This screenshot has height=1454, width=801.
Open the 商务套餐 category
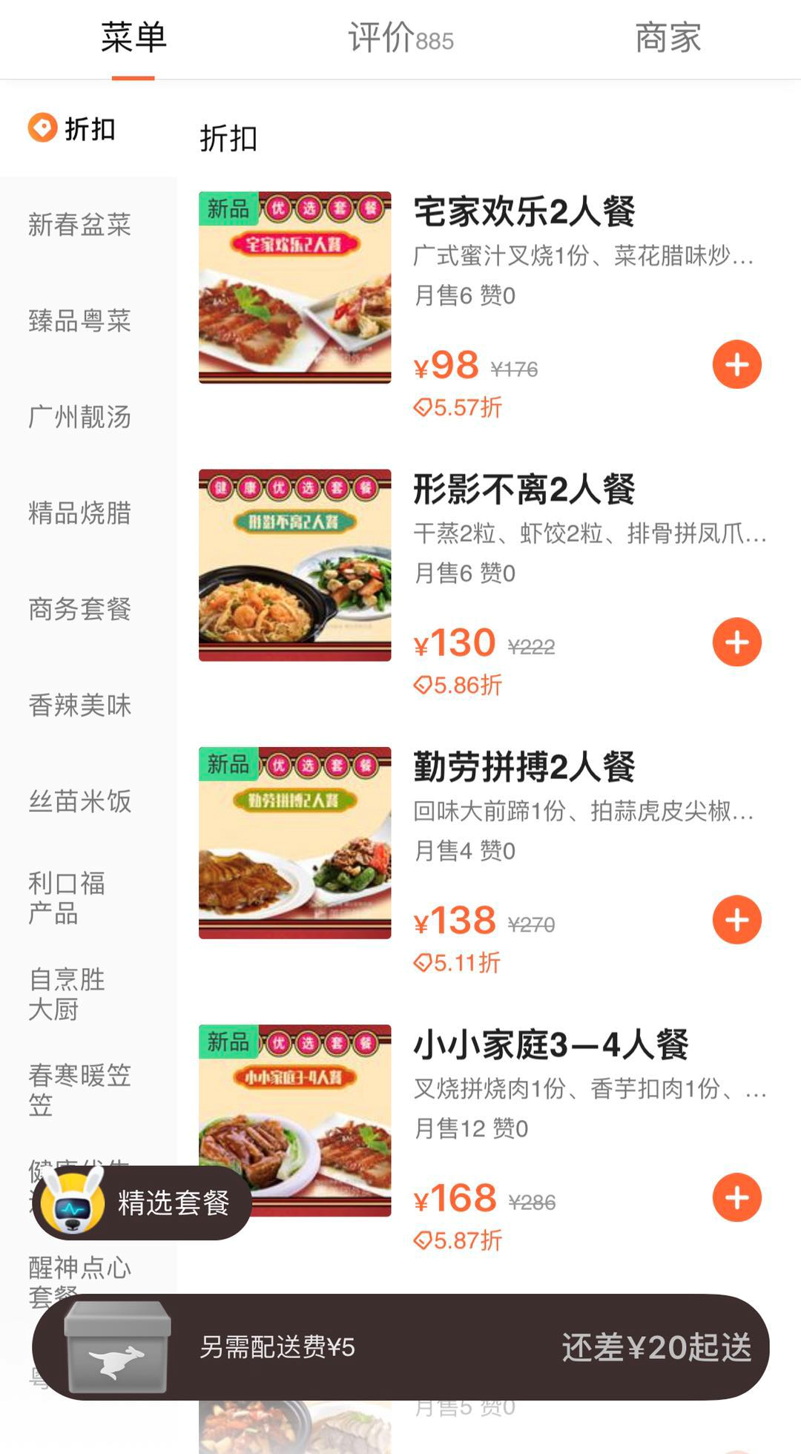click(80, 609)
